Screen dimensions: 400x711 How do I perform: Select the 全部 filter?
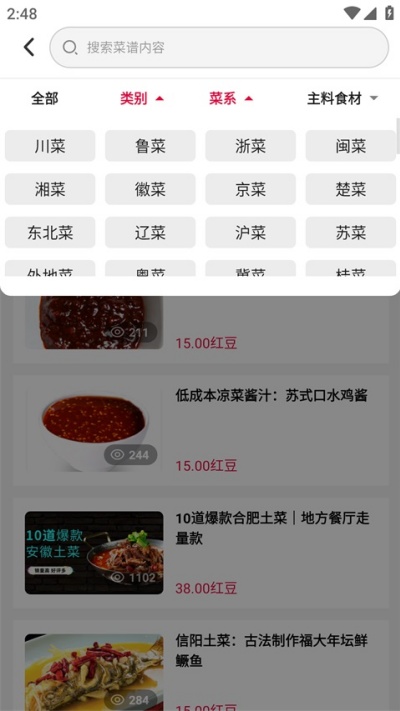[44, 98]
